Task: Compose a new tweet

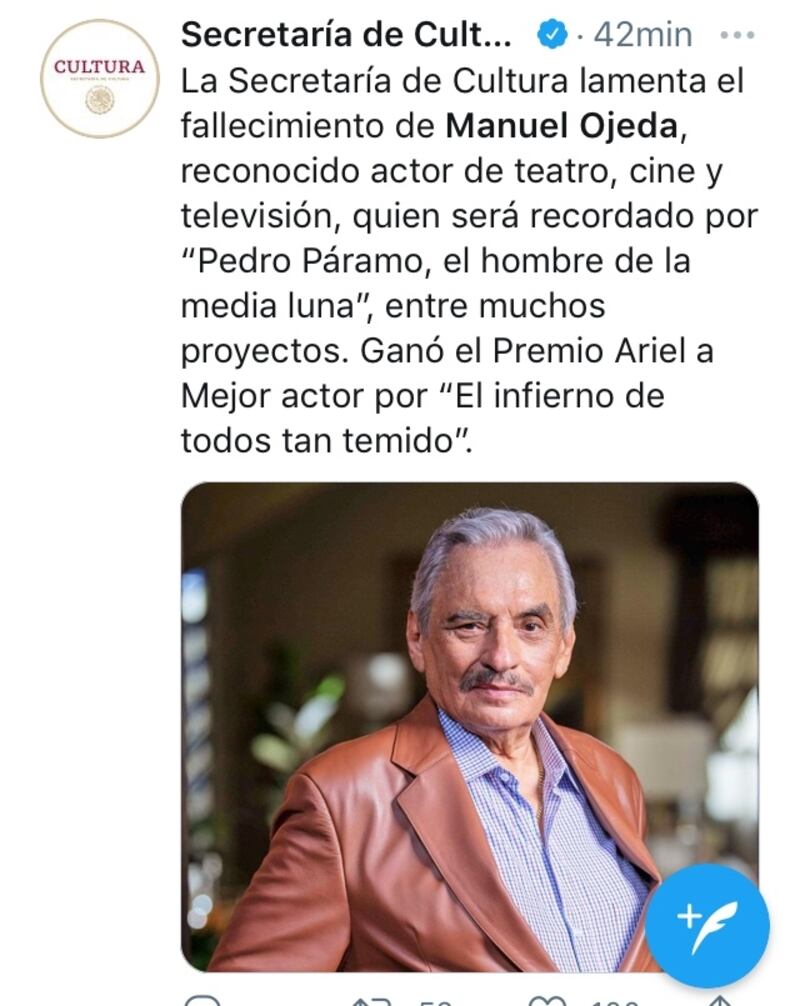Action: [x=706, y=925]
